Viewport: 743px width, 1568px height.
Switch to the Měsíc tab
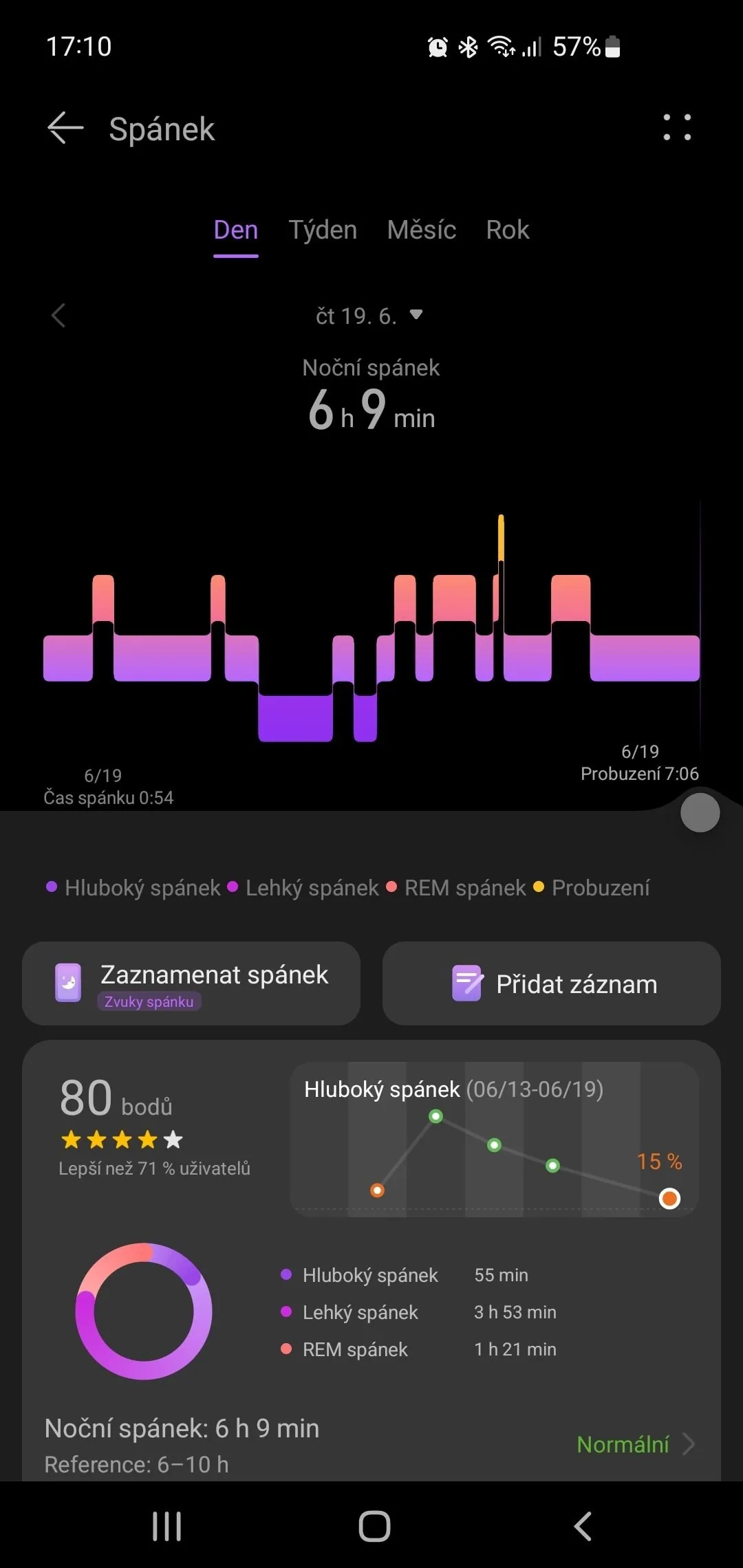pyautogui.click(x=421, y=230)
